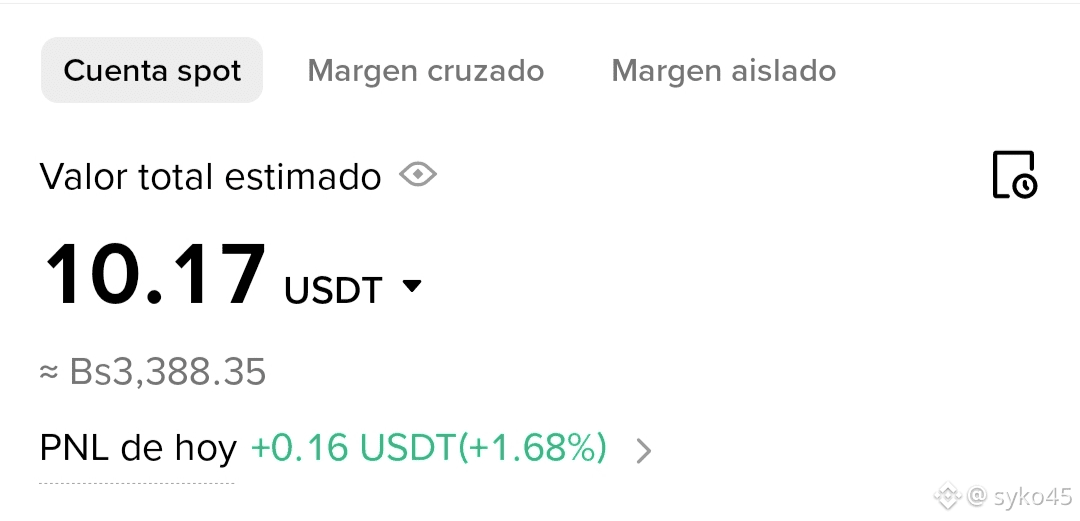Select the Cuenta spot tab
Image resolution: width=1080 pixels, height=521 pixels.
coord(152,70)
